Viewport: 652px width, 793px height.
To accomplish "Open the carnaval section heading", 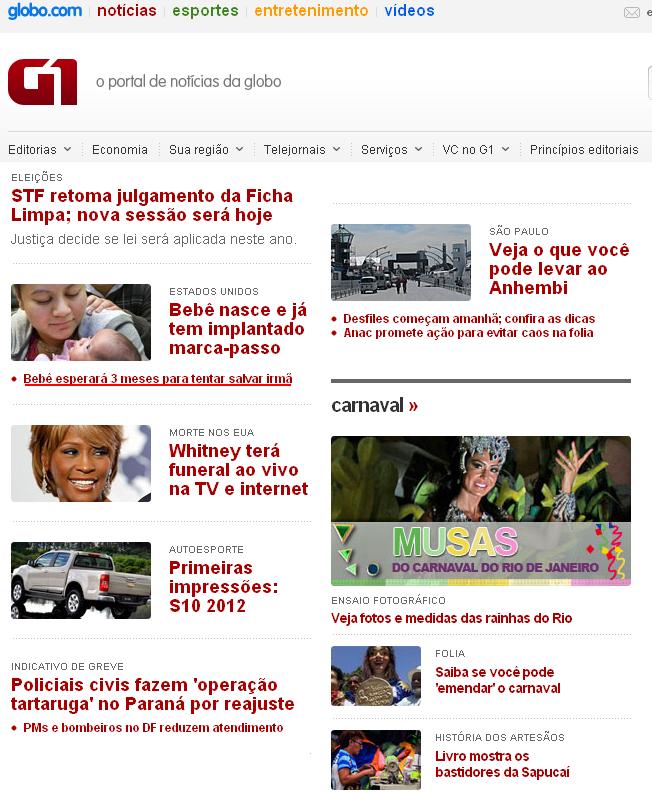I will click(x=374, y=405).
